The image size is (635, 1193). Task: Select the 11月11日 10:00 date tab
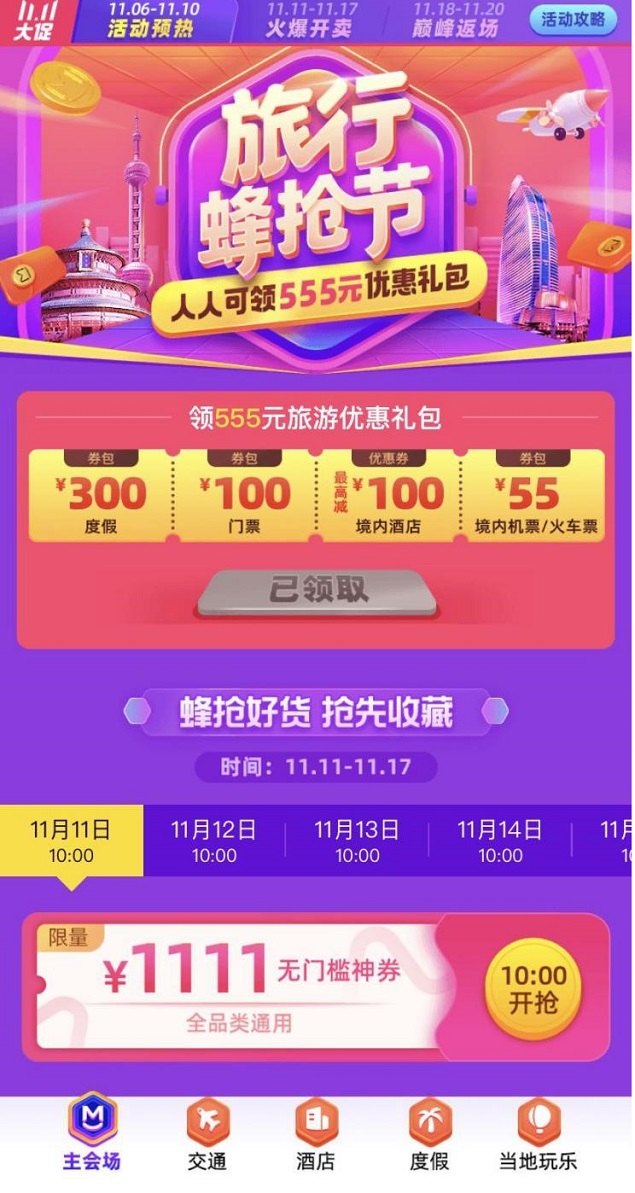click(70, 841)
